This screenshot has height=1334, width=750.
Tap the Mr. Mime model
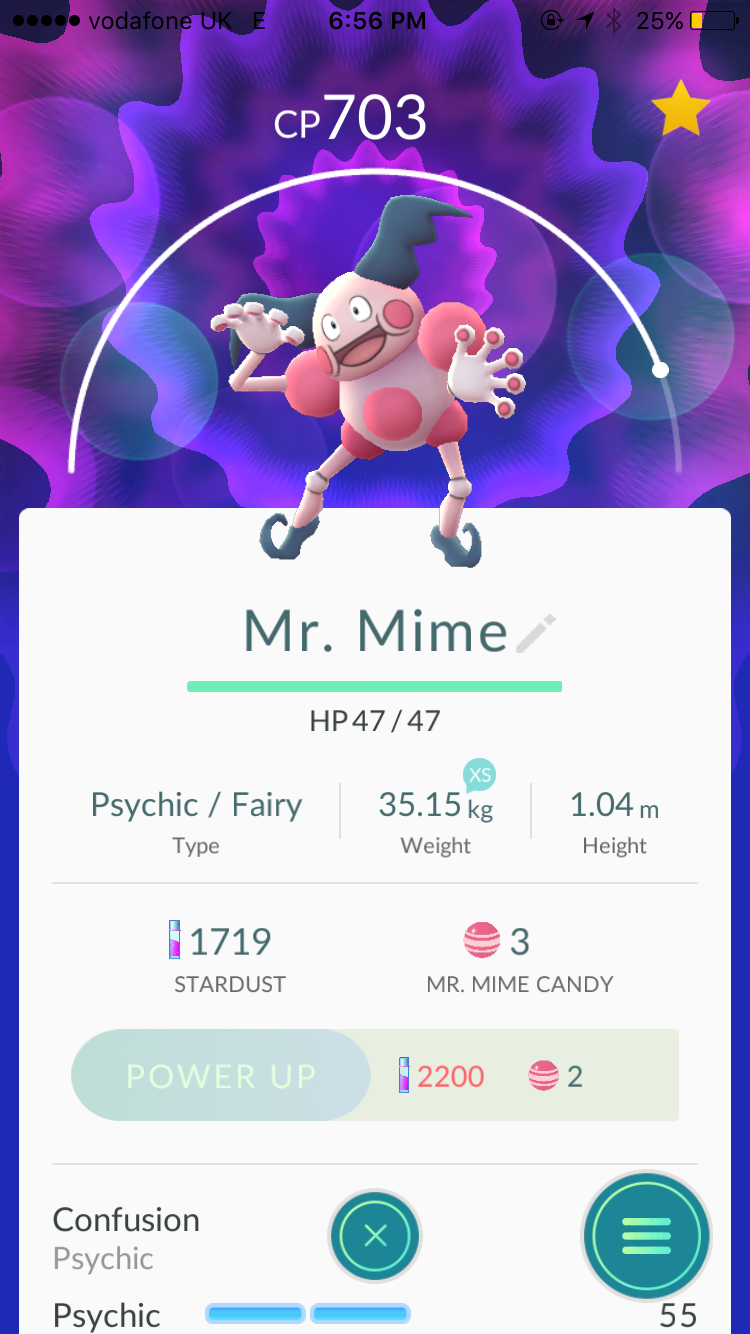click(375, 380)
